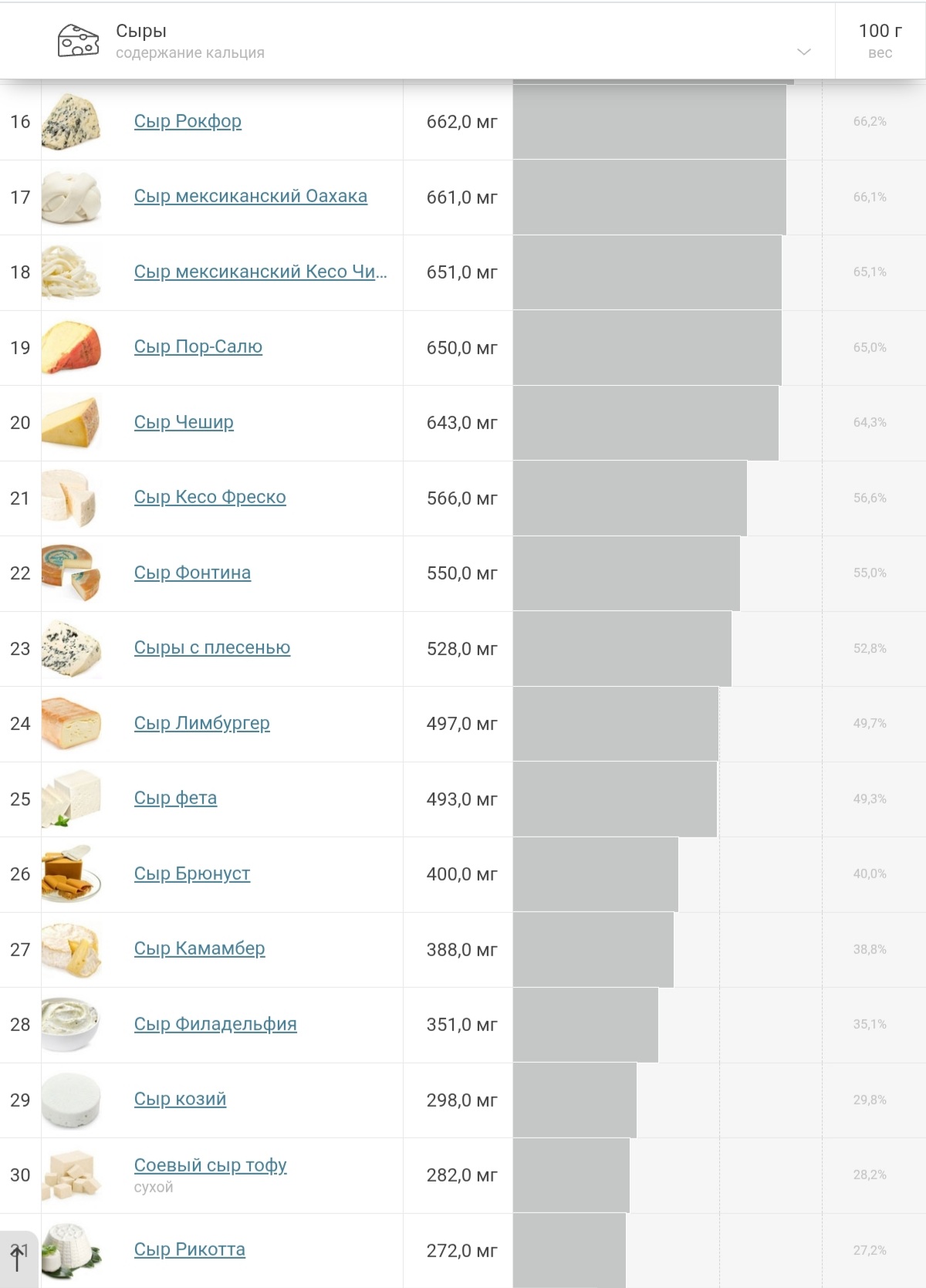This screenshot has width=926, height=1288.
Task: Change the 100 г weight setting
Action: click(x=880, y=40)
